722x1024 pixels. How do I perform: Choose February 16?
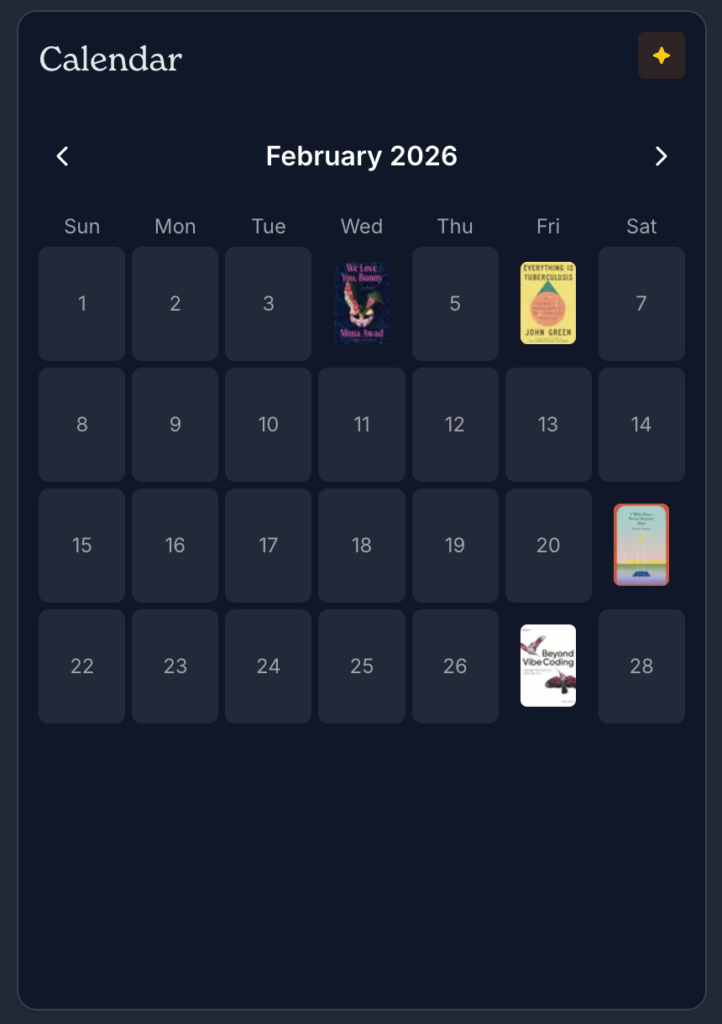click(175, 546)
